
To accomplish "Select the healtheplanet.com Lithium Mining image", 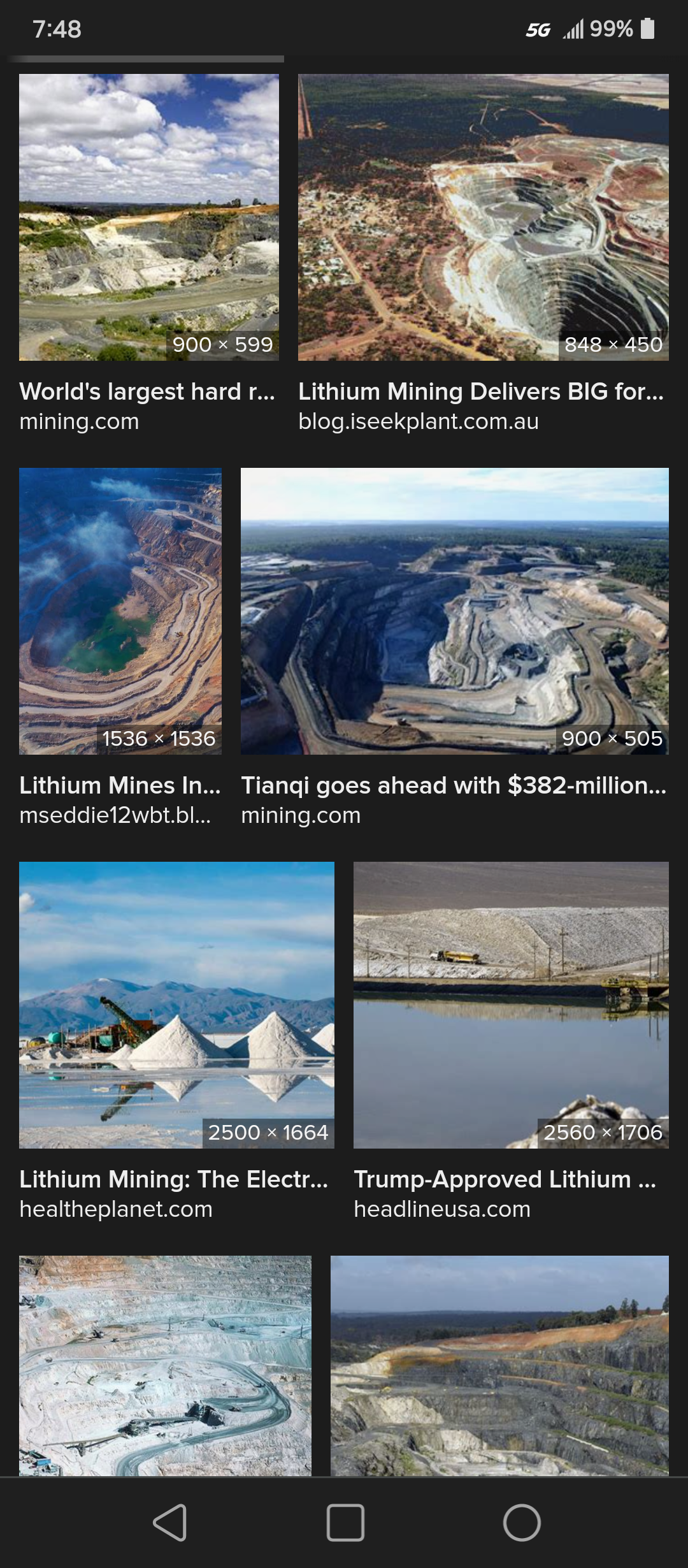I will pos(176,1005).
